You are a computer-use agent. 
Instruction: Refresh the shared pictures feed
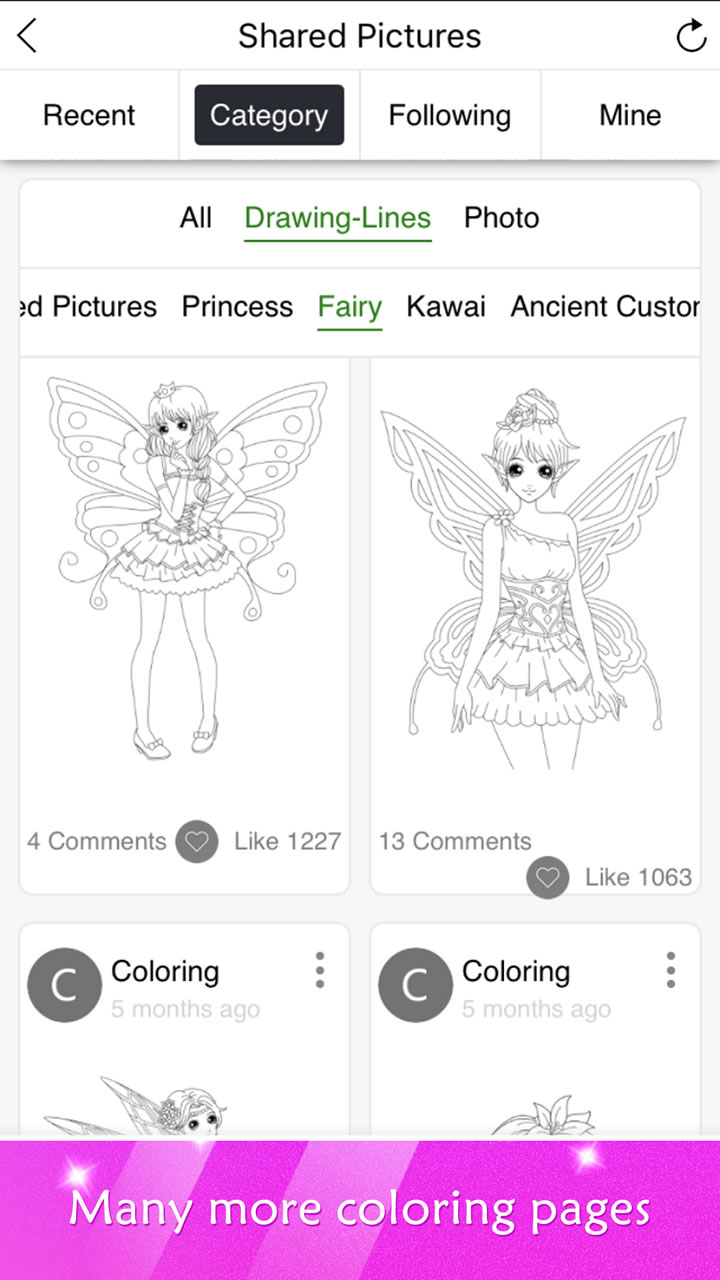pyautogui.click(x=691, y=35)
